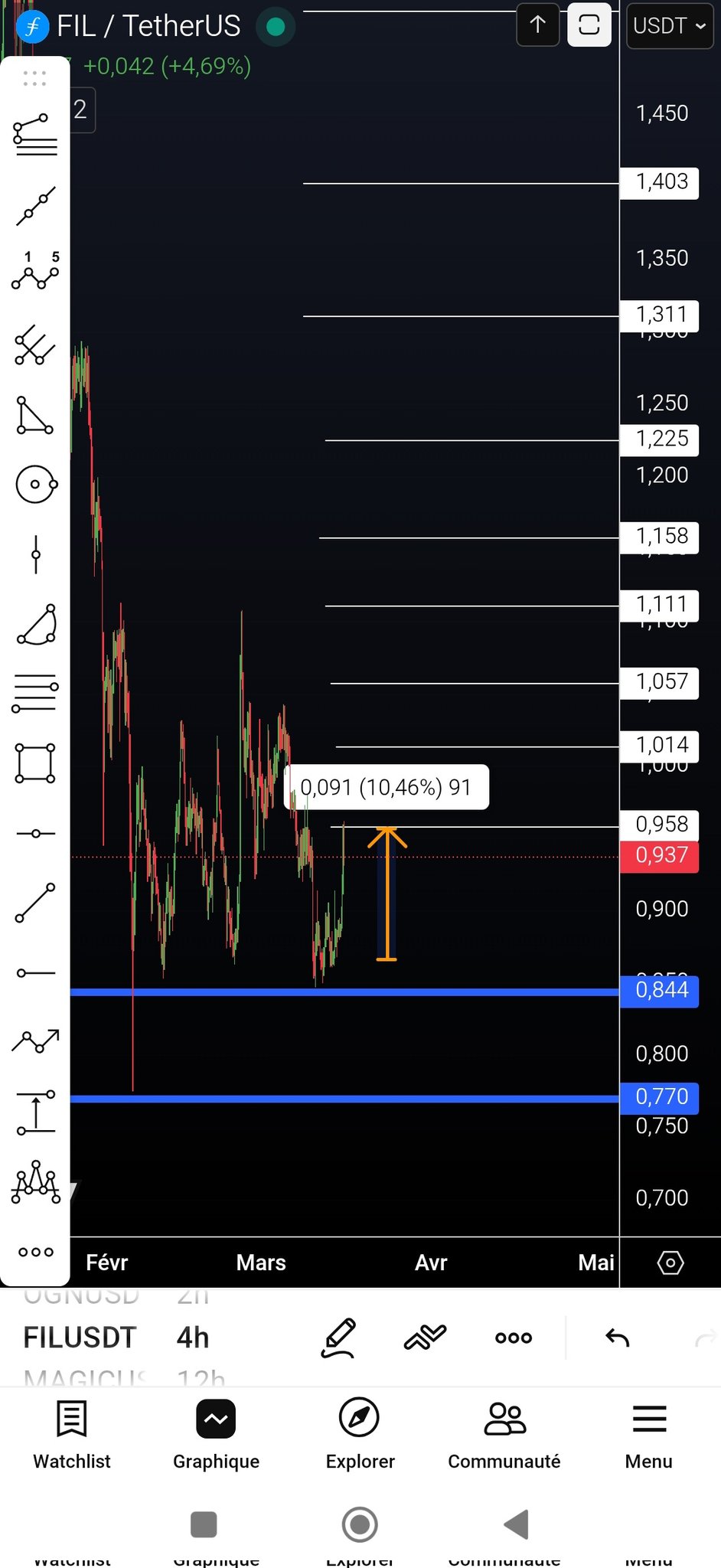Open more drawing tools at the toolbar's bottom

point(35,1253)
